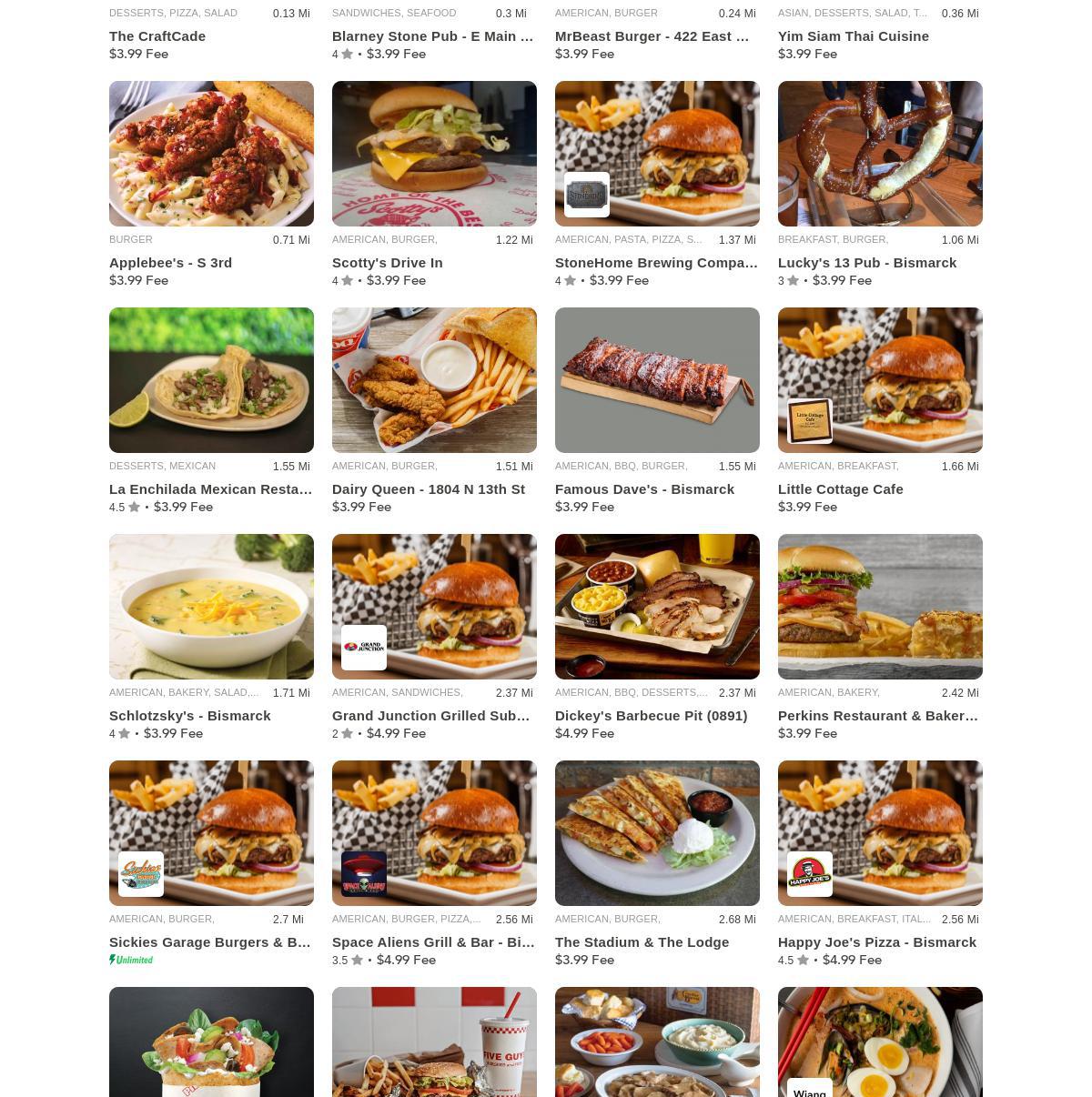Image resolution: width=1092 pixels, height=1097 pixels.
Task: Open MrBeast Burger restaurant
Action: [652, 36]
